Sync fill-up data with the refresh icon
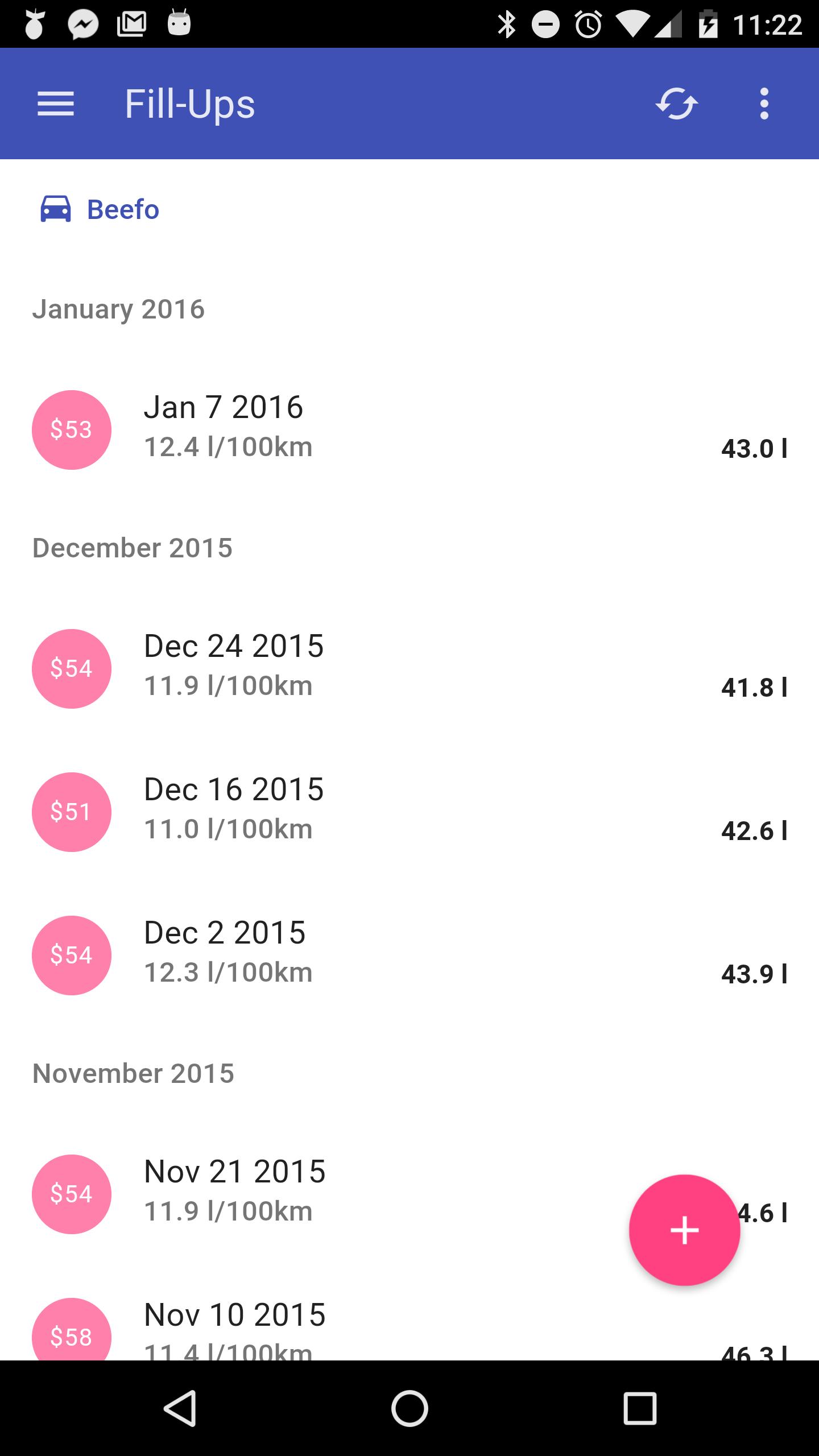The width and height of the screenshot is (819, 1456). click(676, 104)
